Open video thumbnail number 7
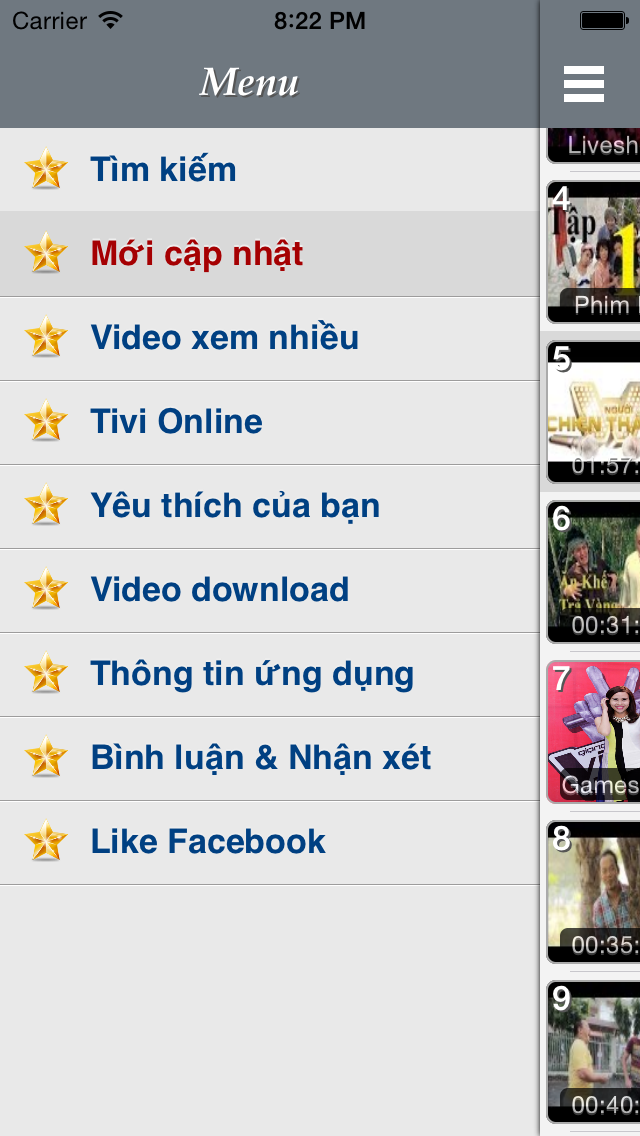 pyautogui.click(x=594, y=732)
